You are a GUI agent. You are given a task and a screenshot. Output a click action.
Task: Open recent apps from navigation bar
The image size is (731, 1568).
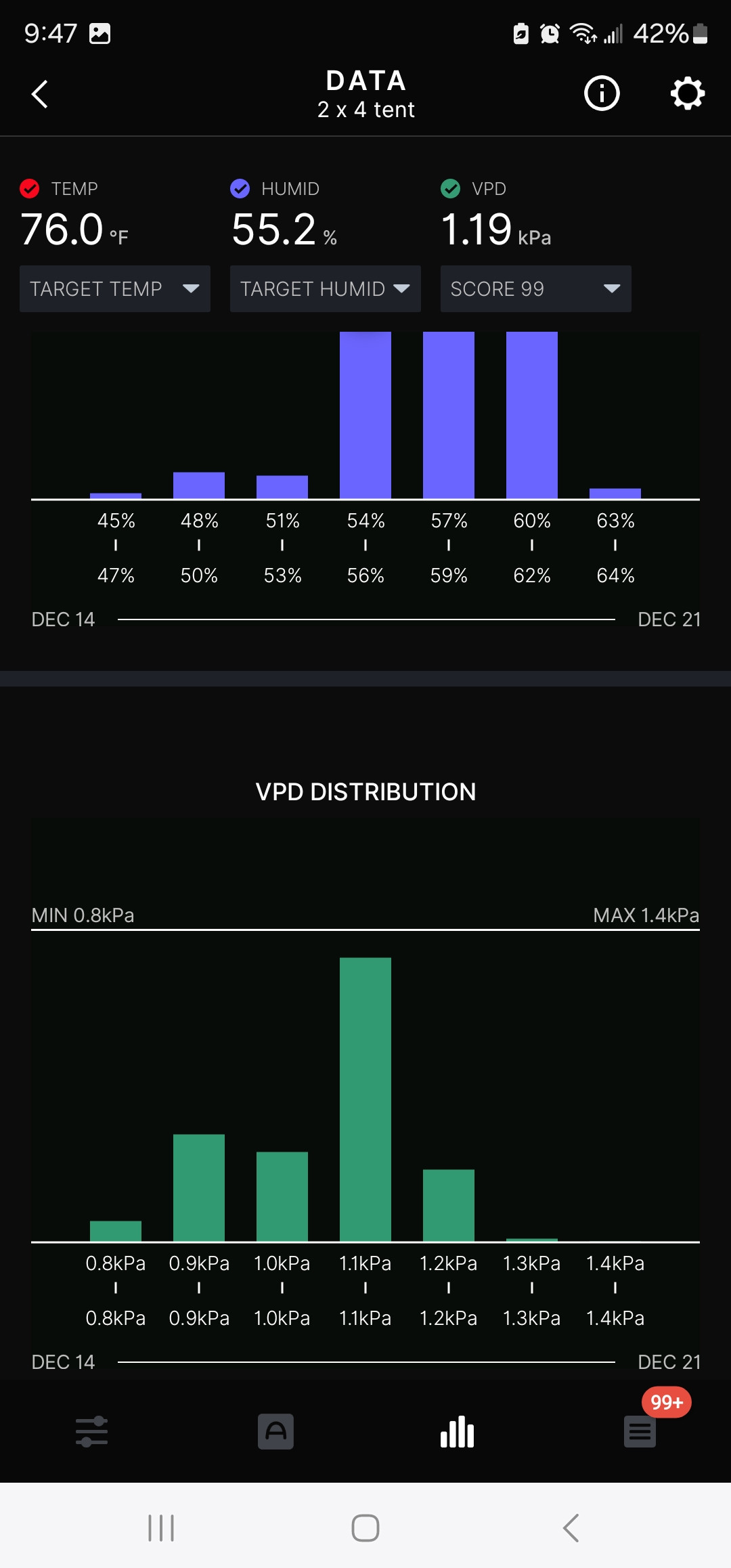click(x=161, y=1528)
